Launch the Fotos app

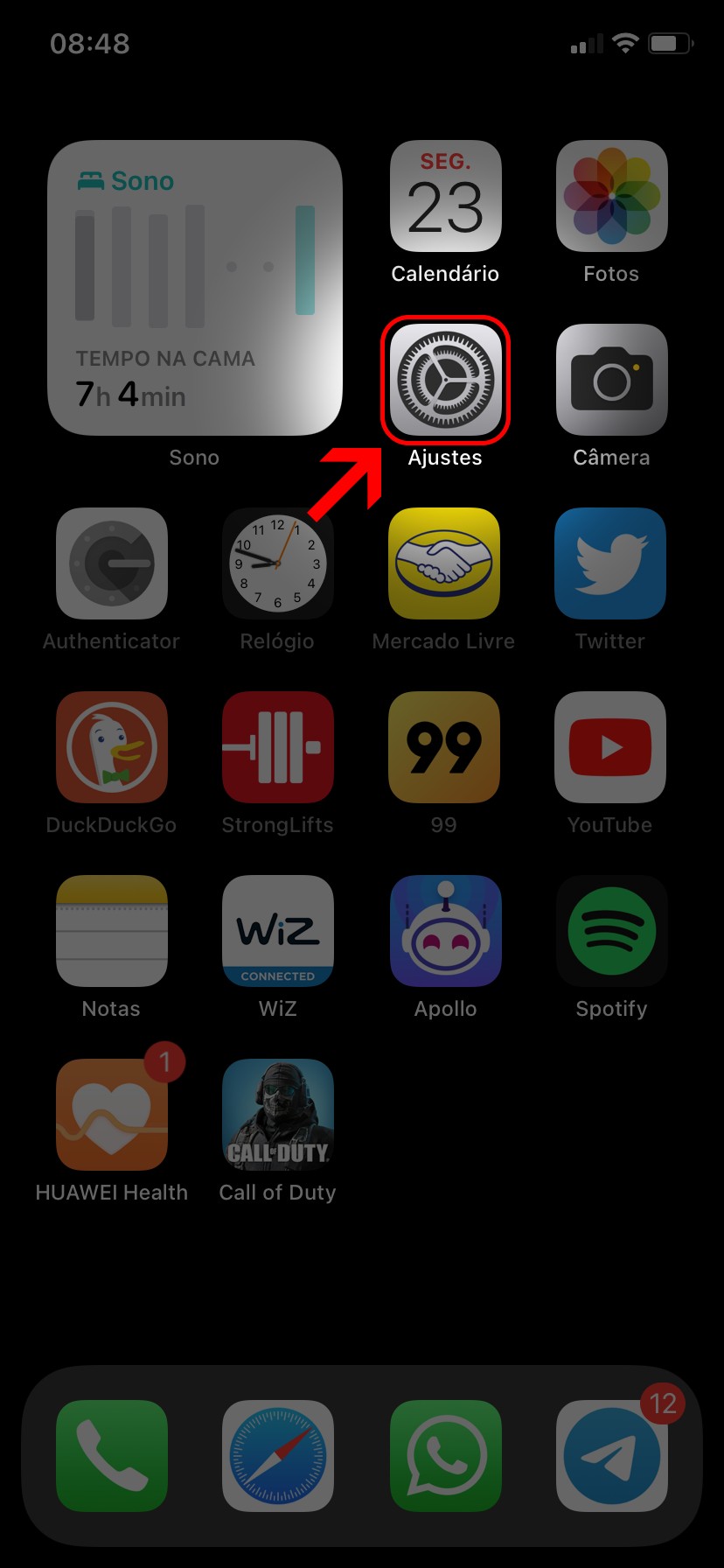611,197
